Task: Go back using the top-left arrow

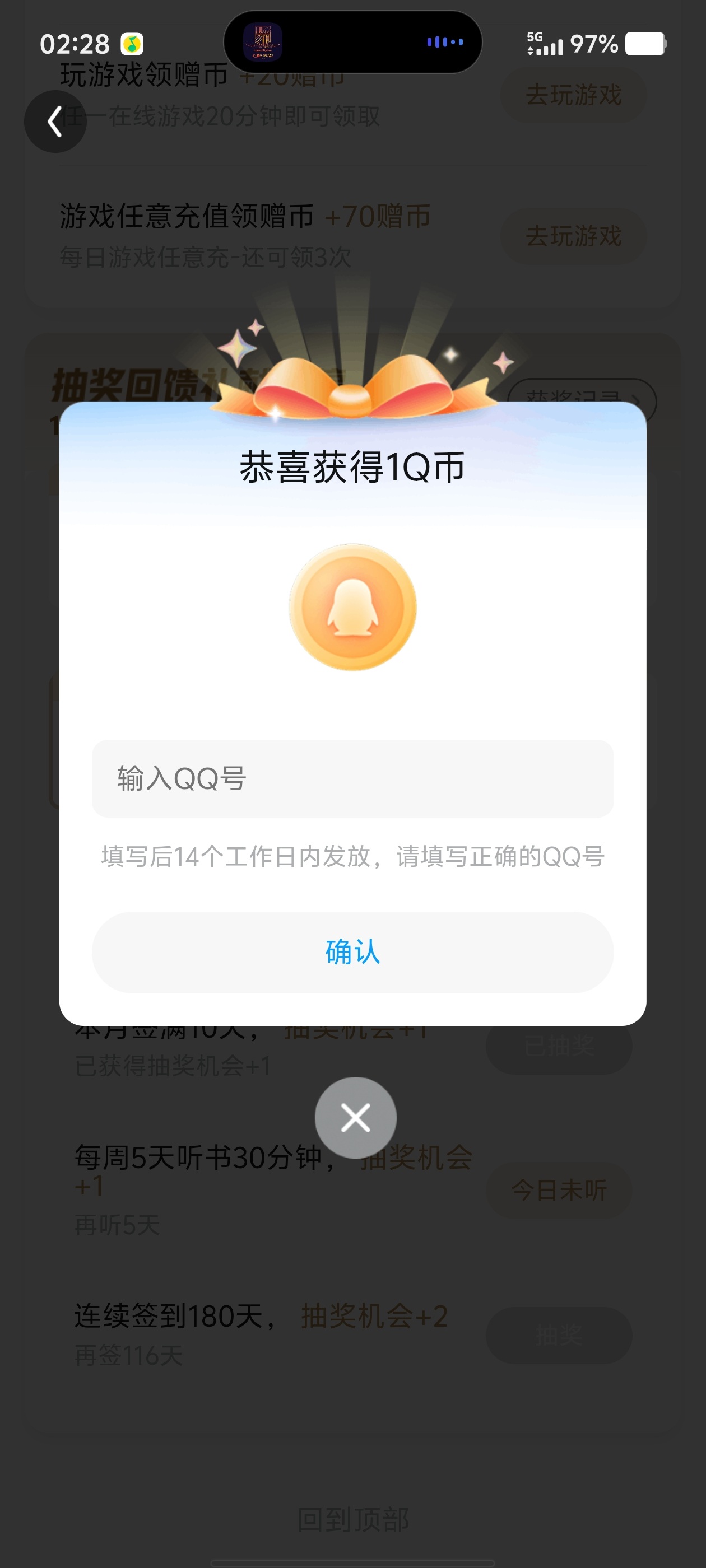Action: click(55, 122)
